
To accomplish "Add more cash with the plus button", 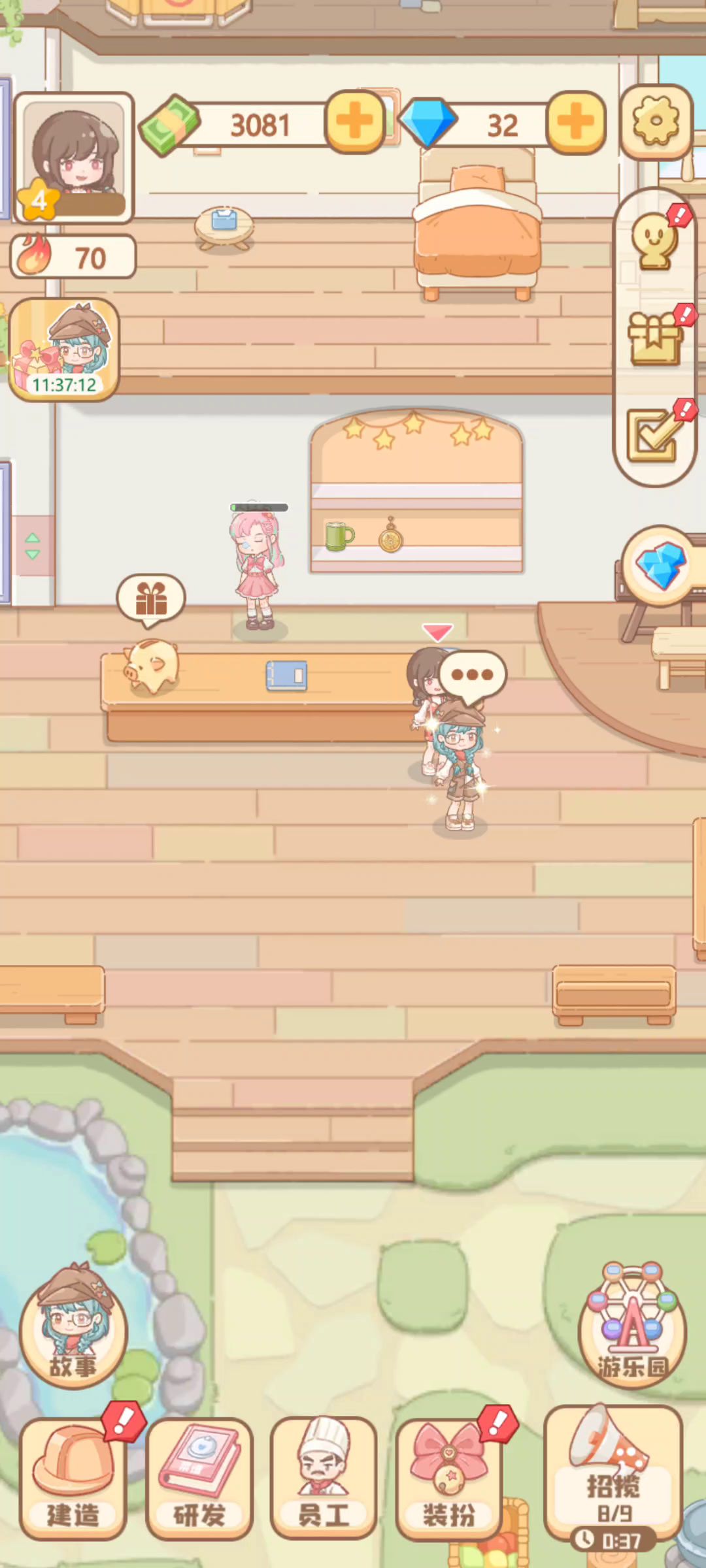I will point(354,122).
